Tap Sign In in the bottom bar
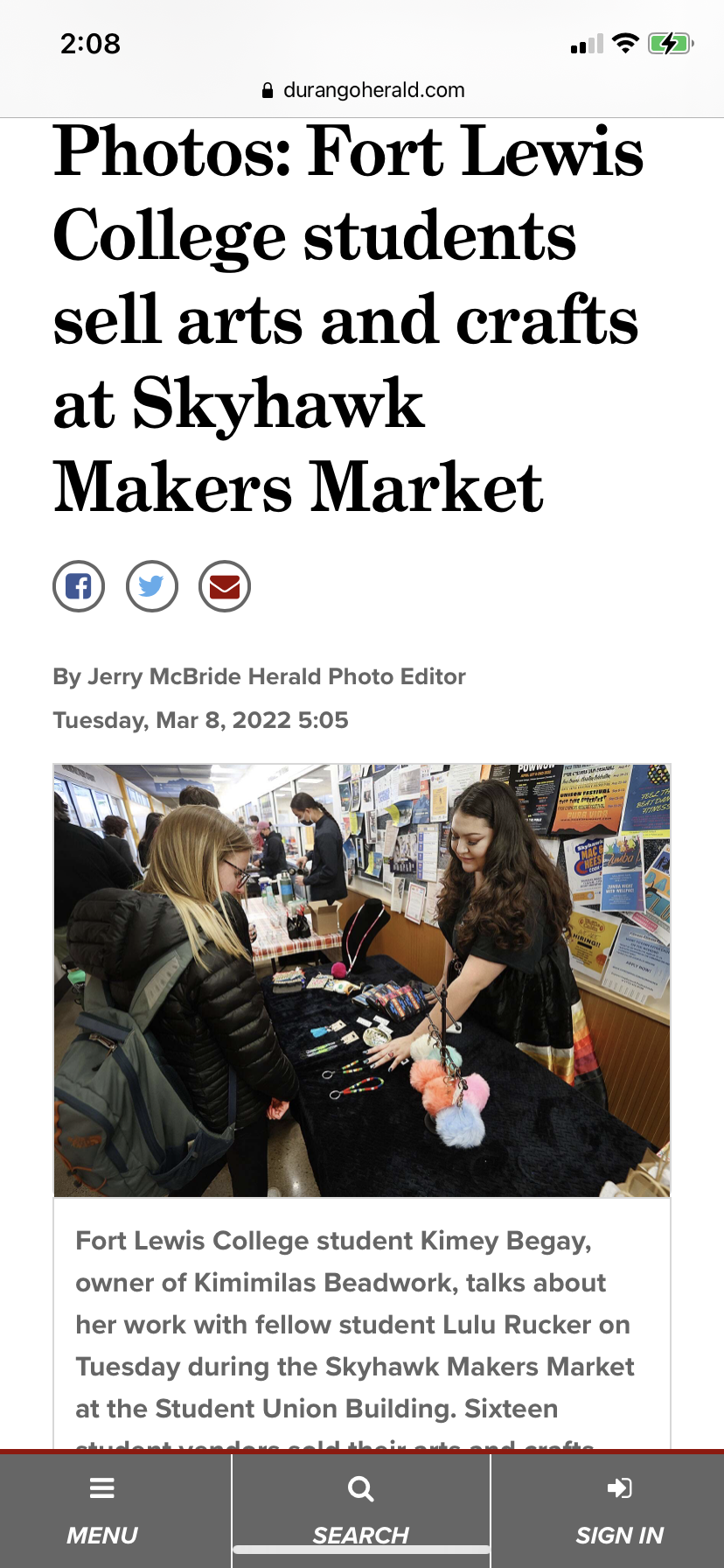 (x=619, y=1510)
